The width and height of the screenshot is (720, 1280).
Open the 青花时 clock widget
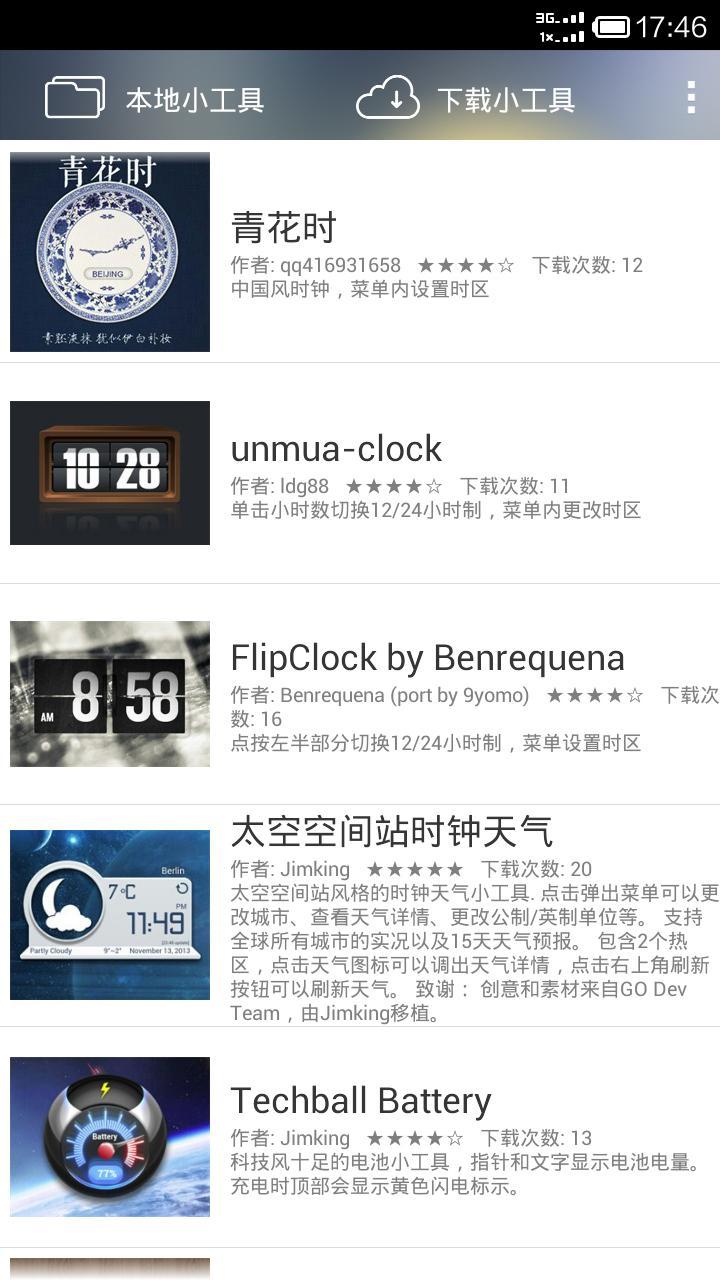(x=360, y=252)
